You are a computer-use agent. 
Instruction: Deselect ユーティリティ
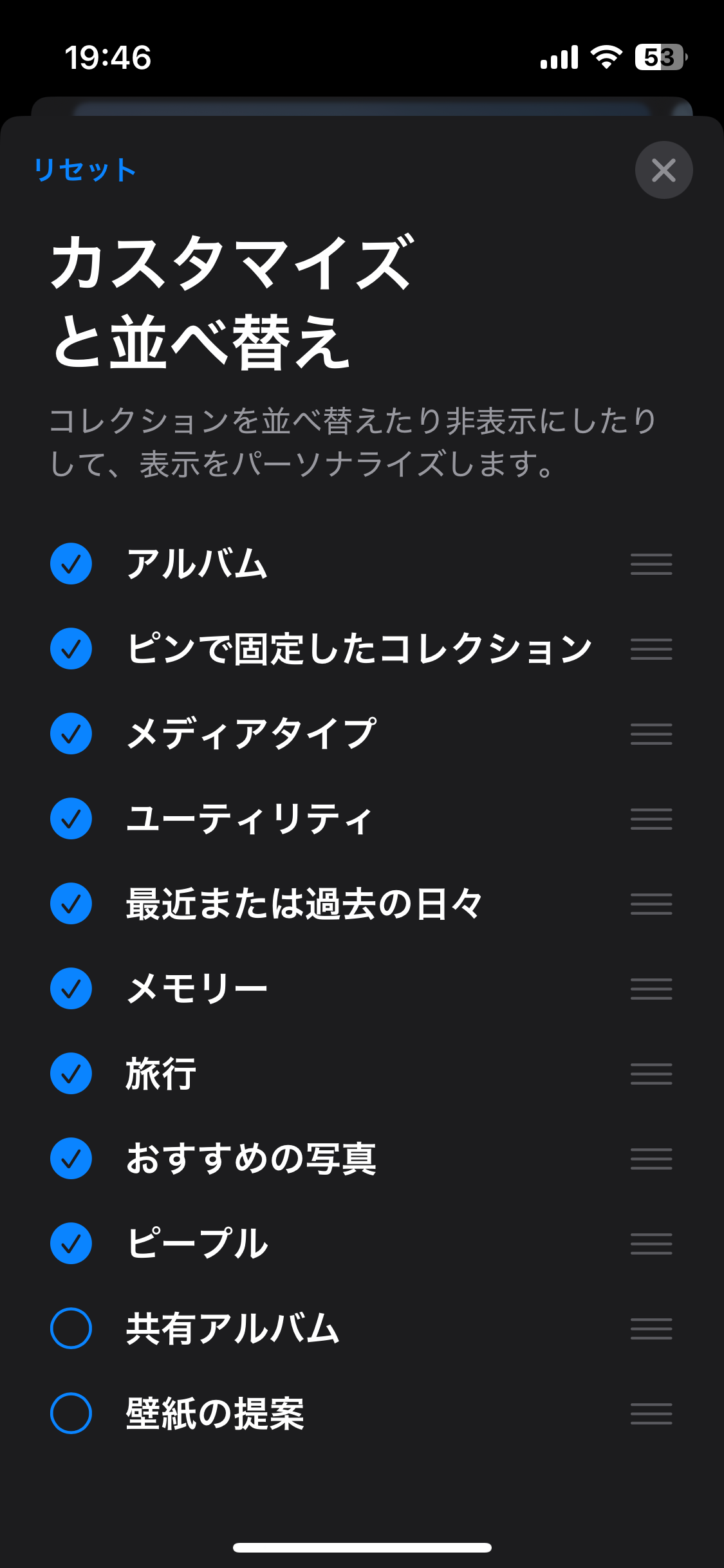coord(71,819)
